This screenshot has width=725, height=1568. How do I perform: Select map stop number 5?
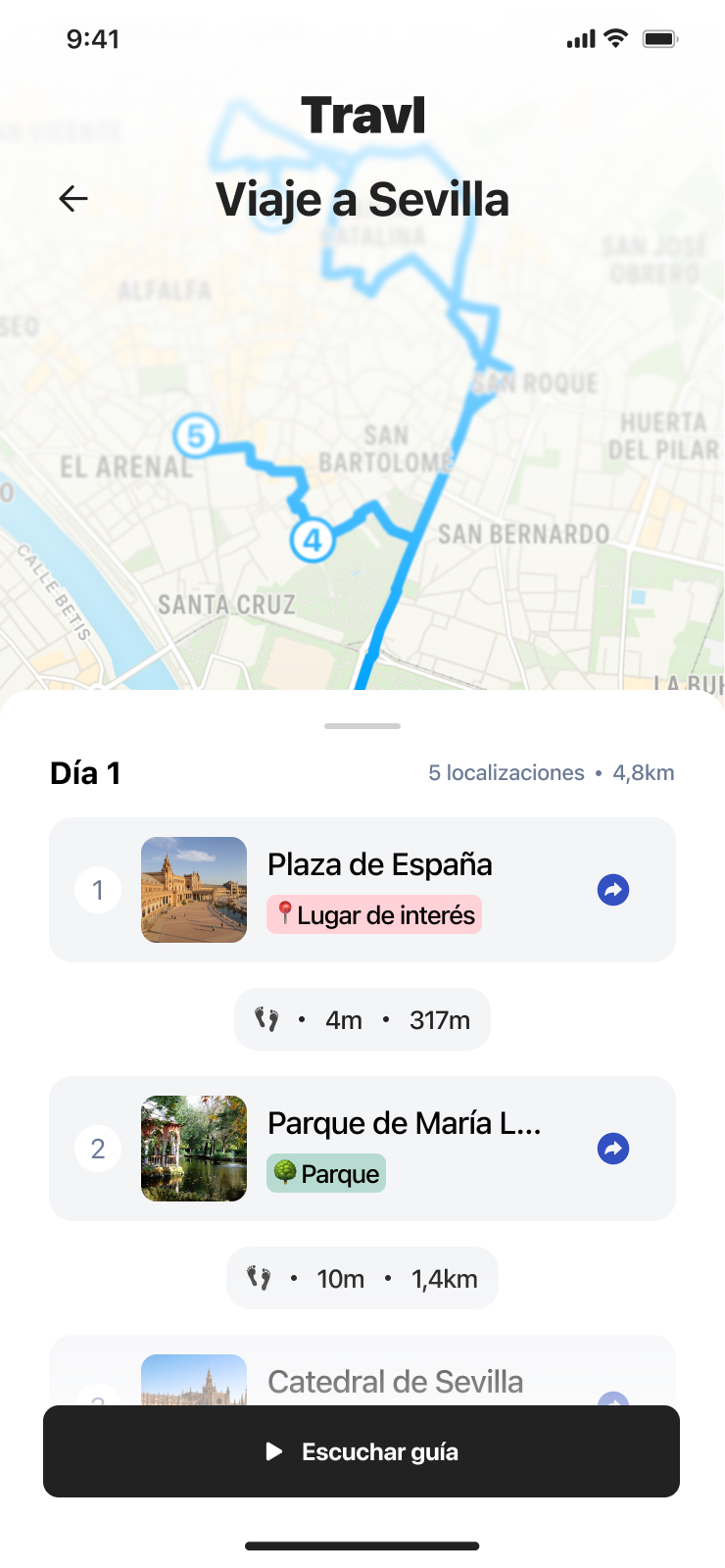pos(196,435)
